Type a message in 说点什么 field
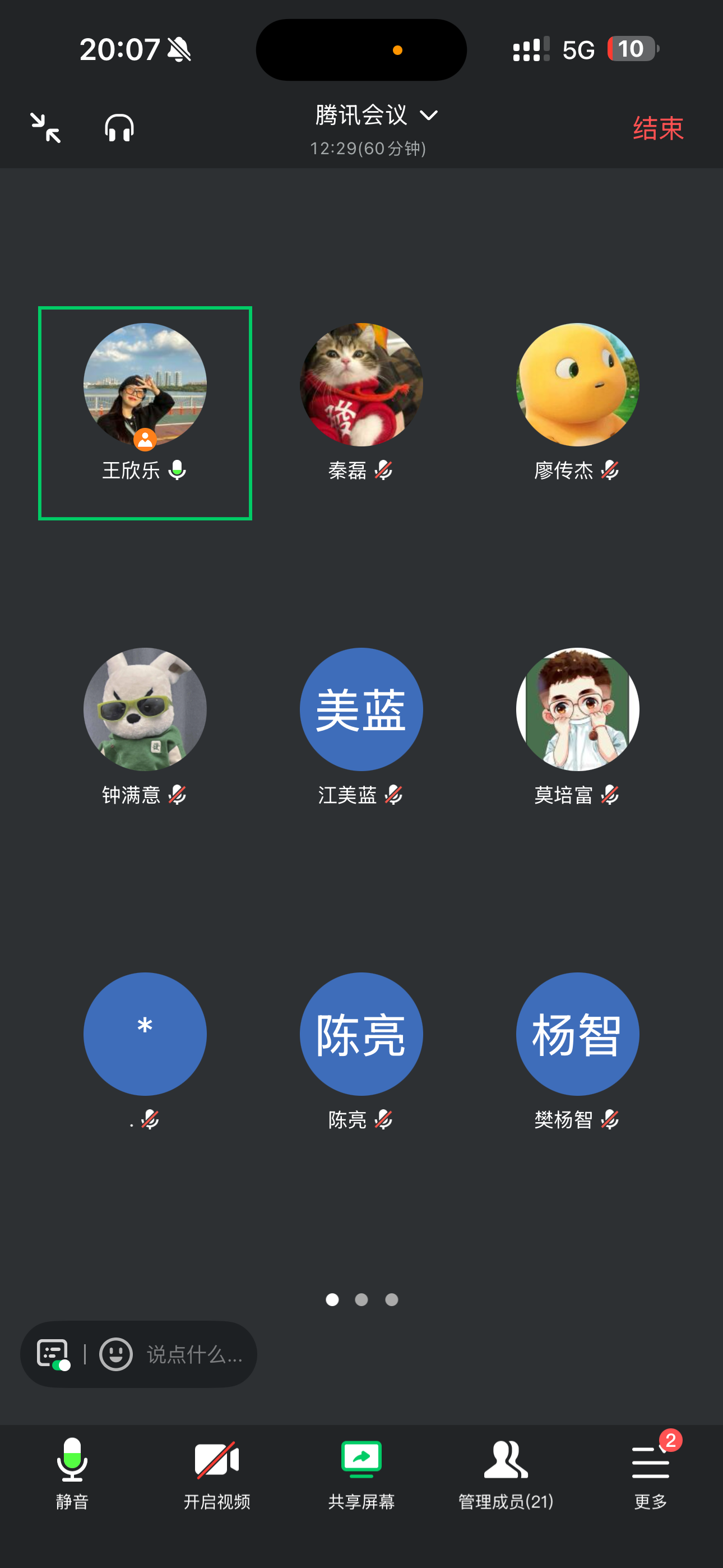 pos(194,1354)
